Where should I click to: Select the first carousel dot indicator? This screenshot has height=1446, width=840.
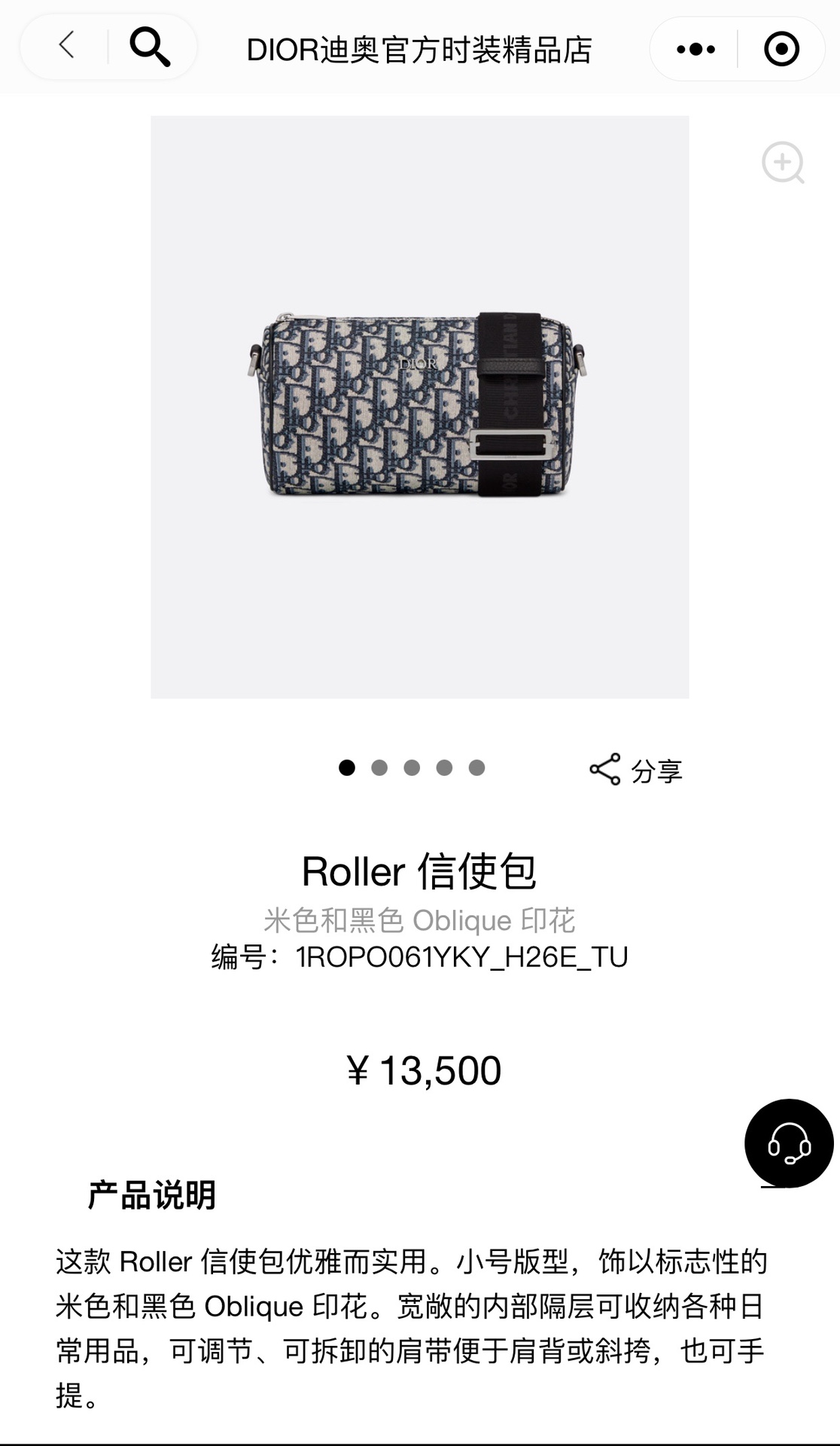coord(346,766)
